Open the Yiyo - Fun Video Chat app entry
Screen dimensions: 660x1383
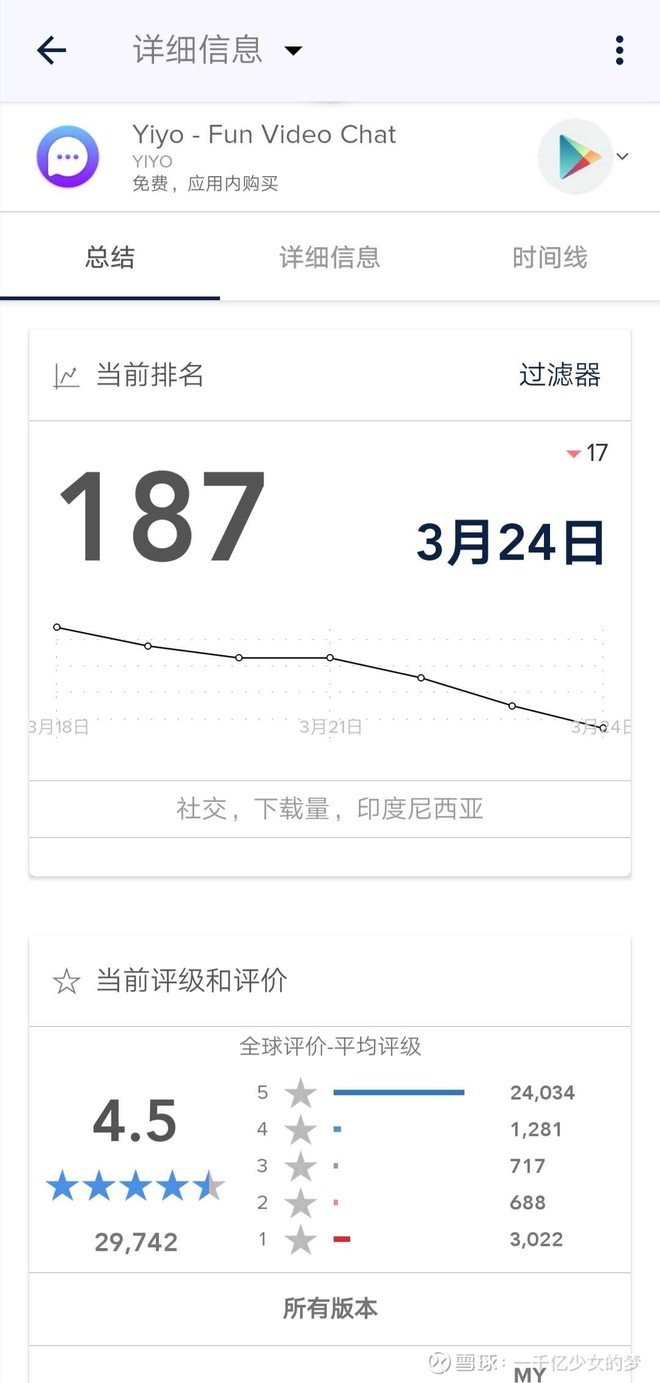[x=264, y=135]
